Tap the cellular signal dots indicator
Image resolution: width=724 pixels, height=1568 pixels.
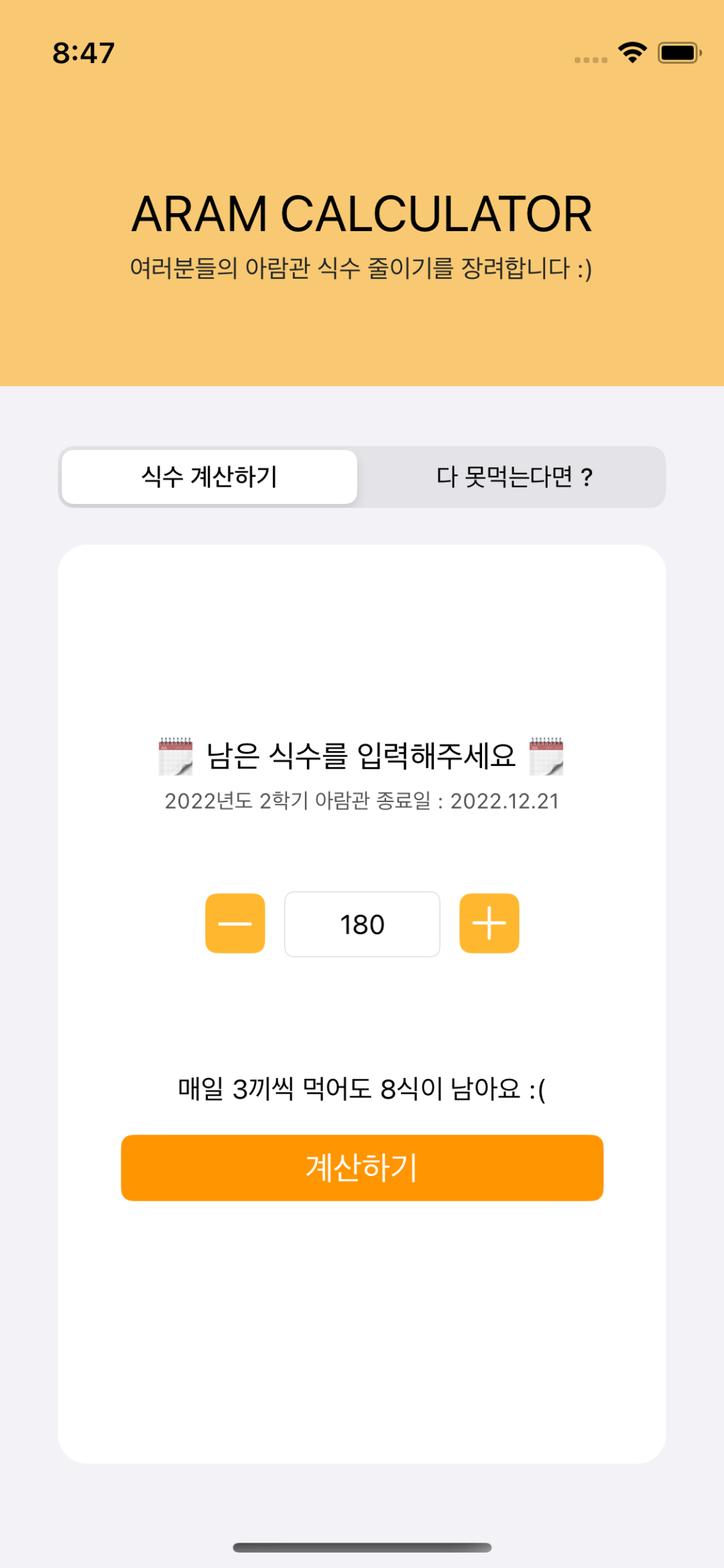(589, 58)
